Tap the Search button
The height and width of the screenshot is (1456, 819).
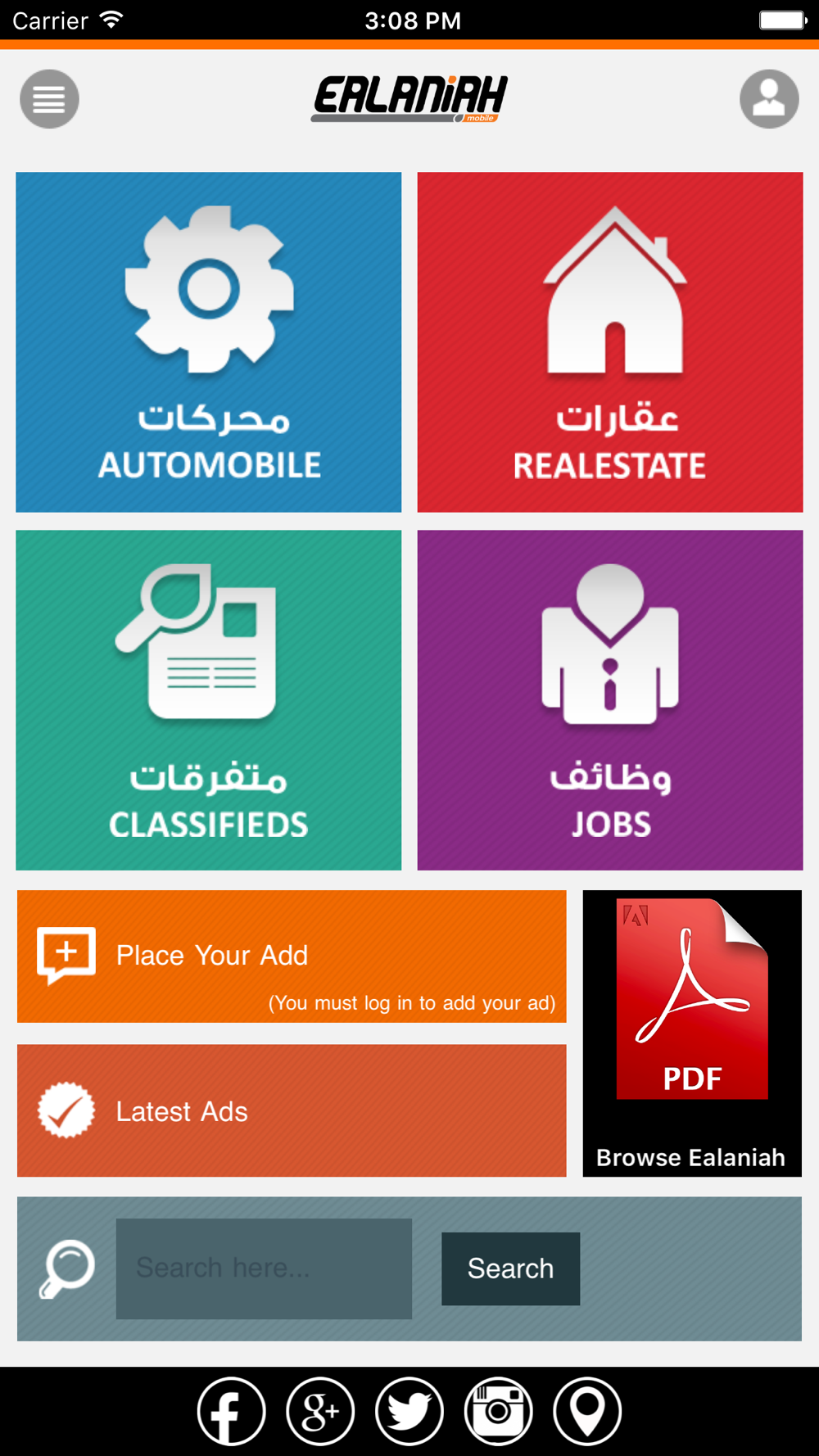click(x=510, y=1268)
